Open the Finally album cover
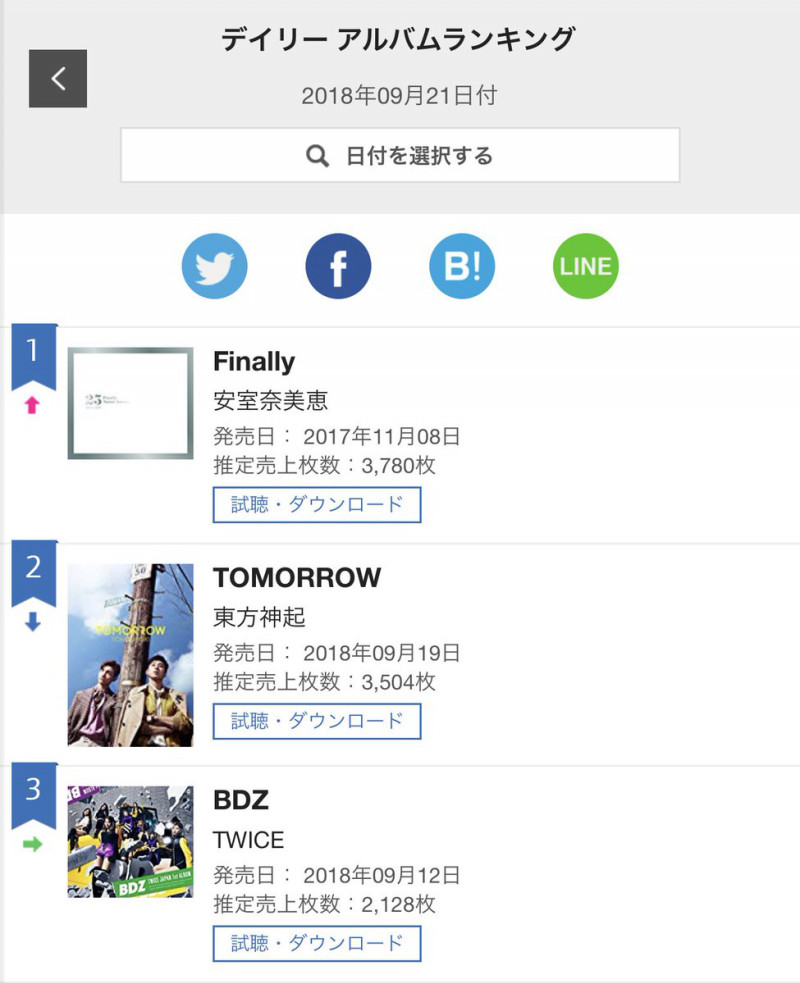This screenshot has width=800, height=983. (x=130, y=403)
